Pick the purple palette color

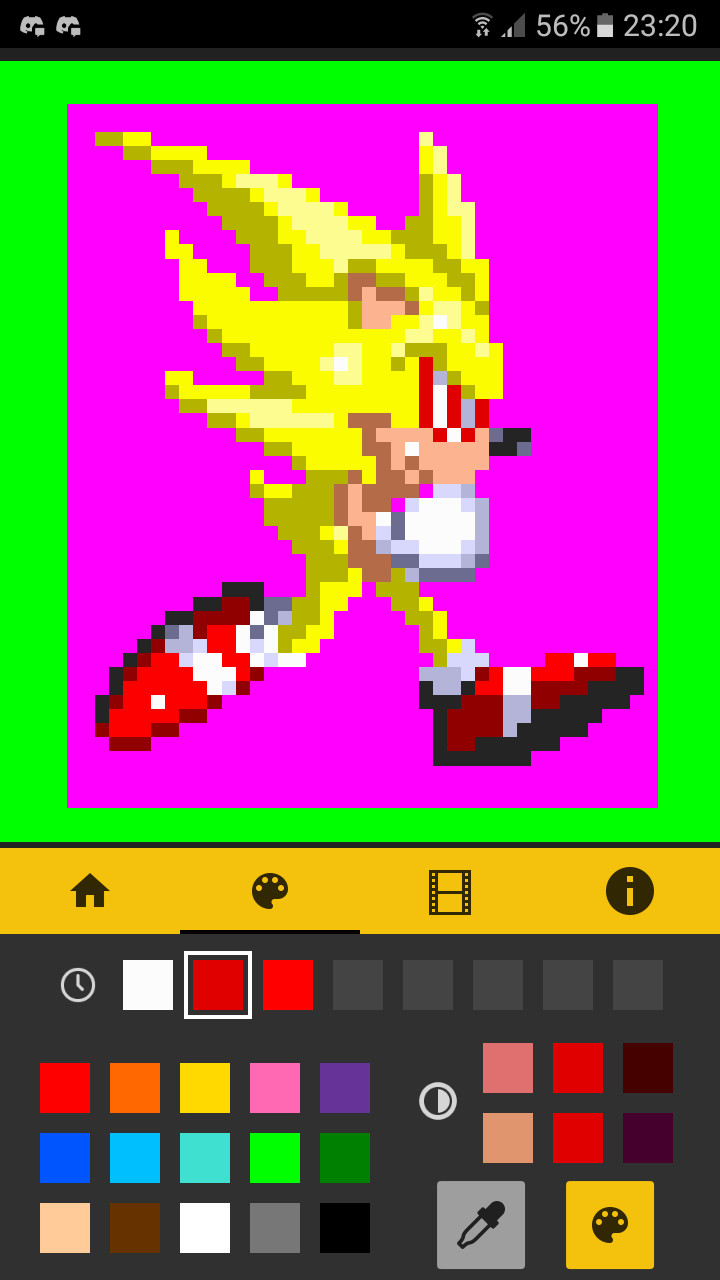[345, 1088]
